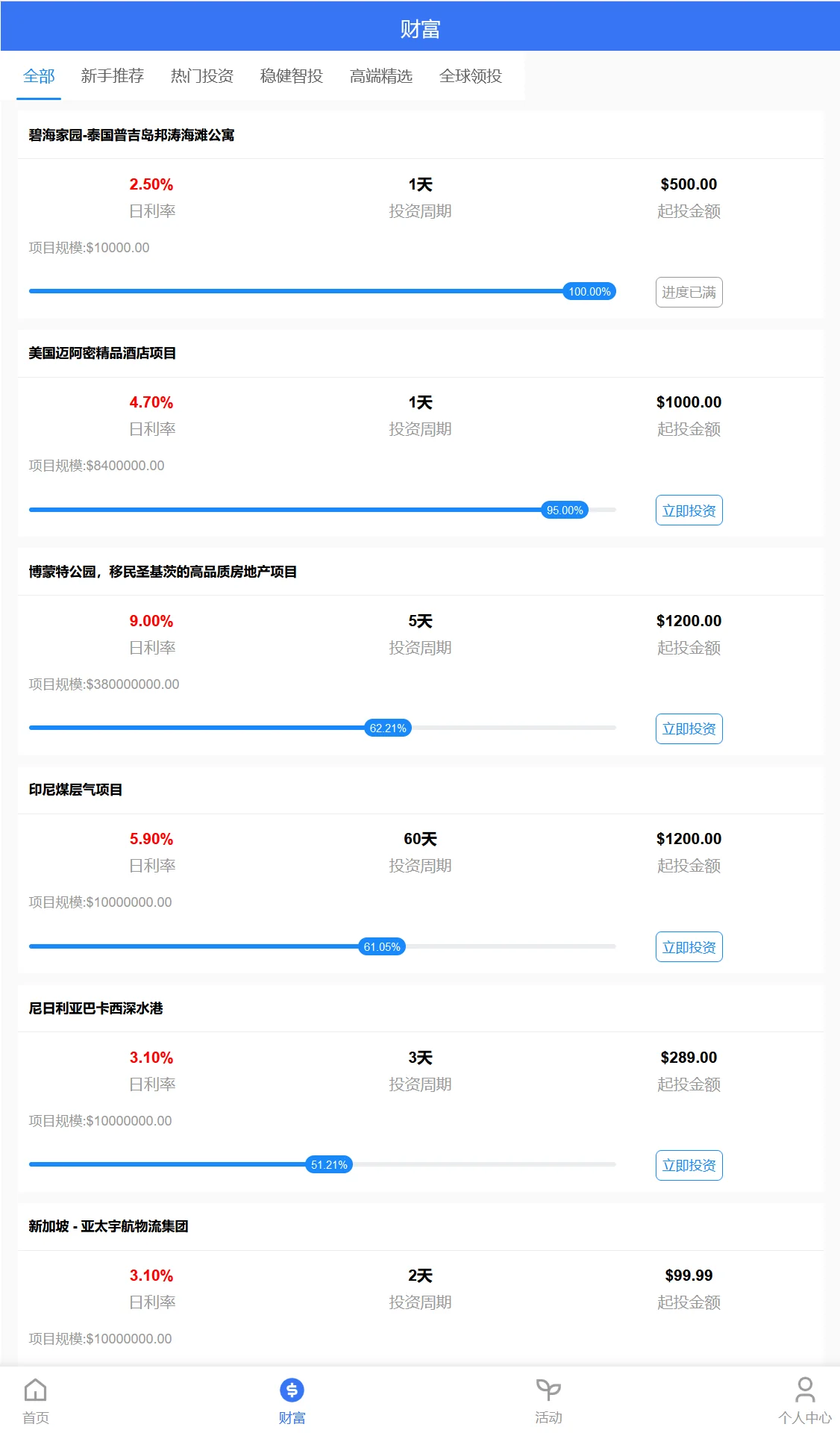Go to 个人中心 profile tab
840x1433 pixels.
point(804,1401)
